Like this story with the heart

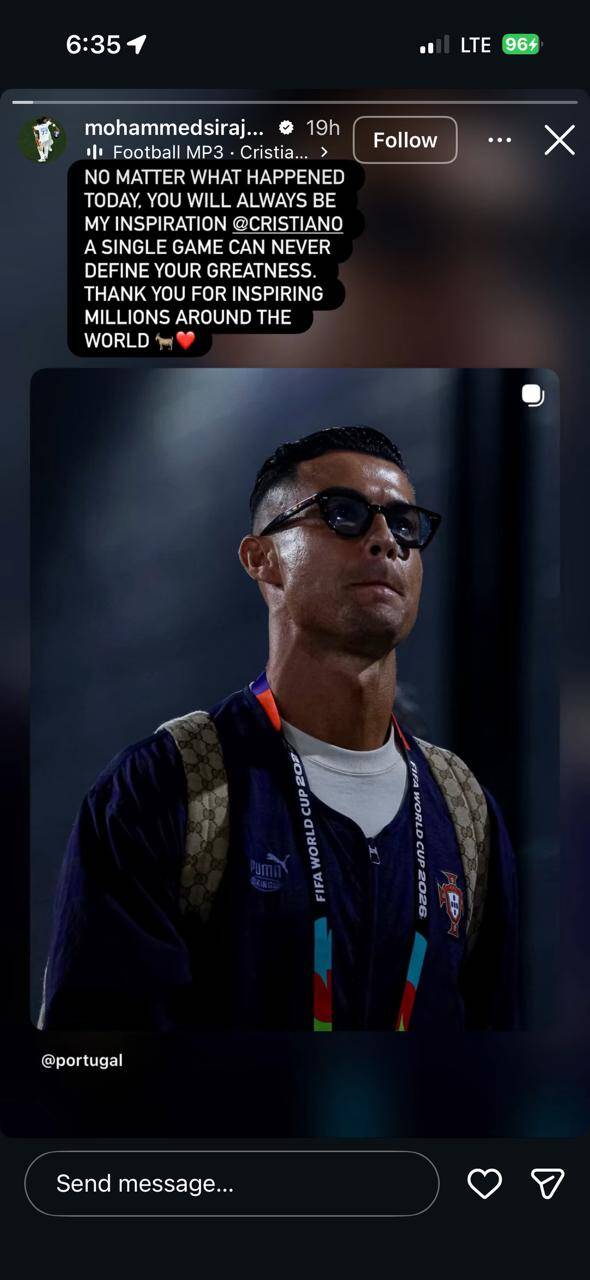(x=485, y=1184)
